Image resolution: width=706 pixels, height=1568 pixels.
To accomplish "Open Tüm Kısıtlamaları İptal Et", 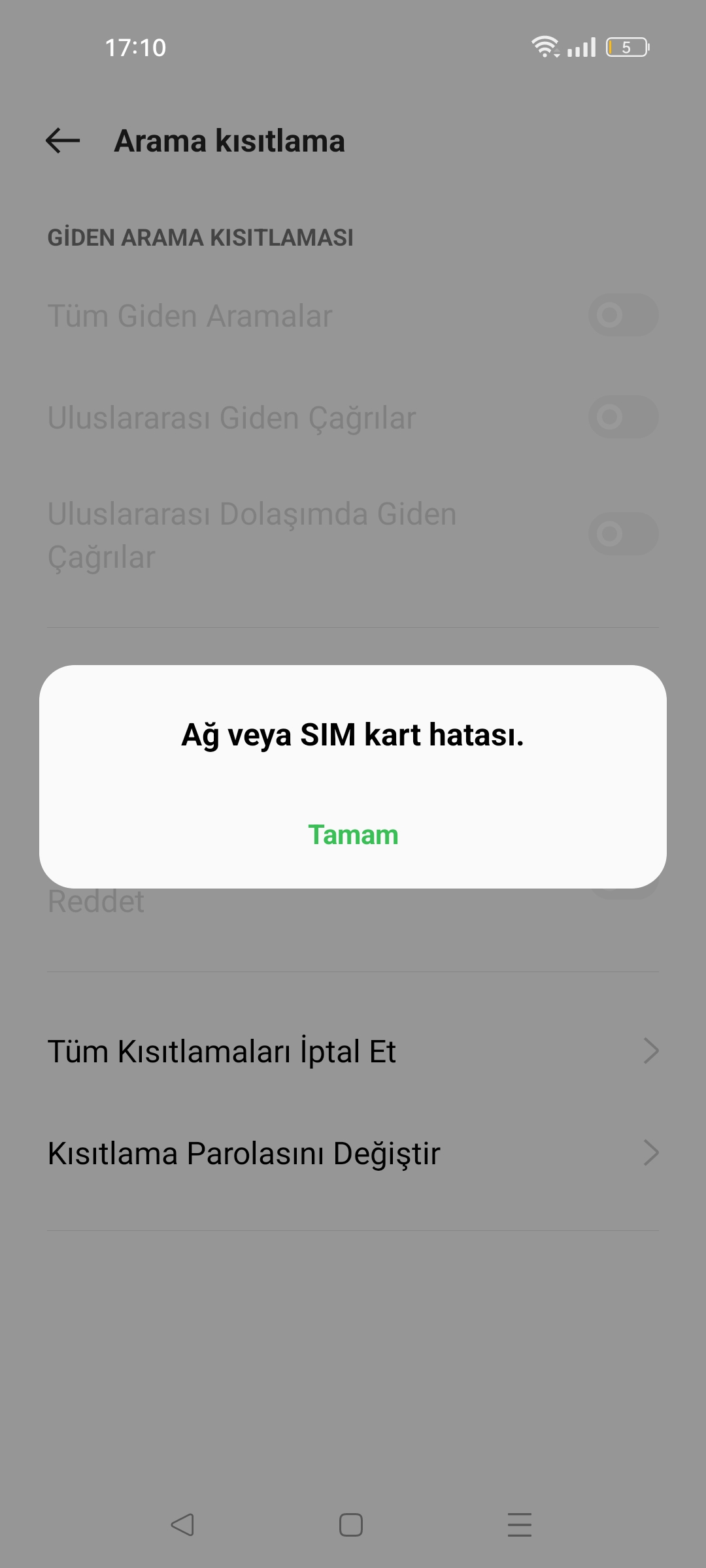I will [353, 1051].
